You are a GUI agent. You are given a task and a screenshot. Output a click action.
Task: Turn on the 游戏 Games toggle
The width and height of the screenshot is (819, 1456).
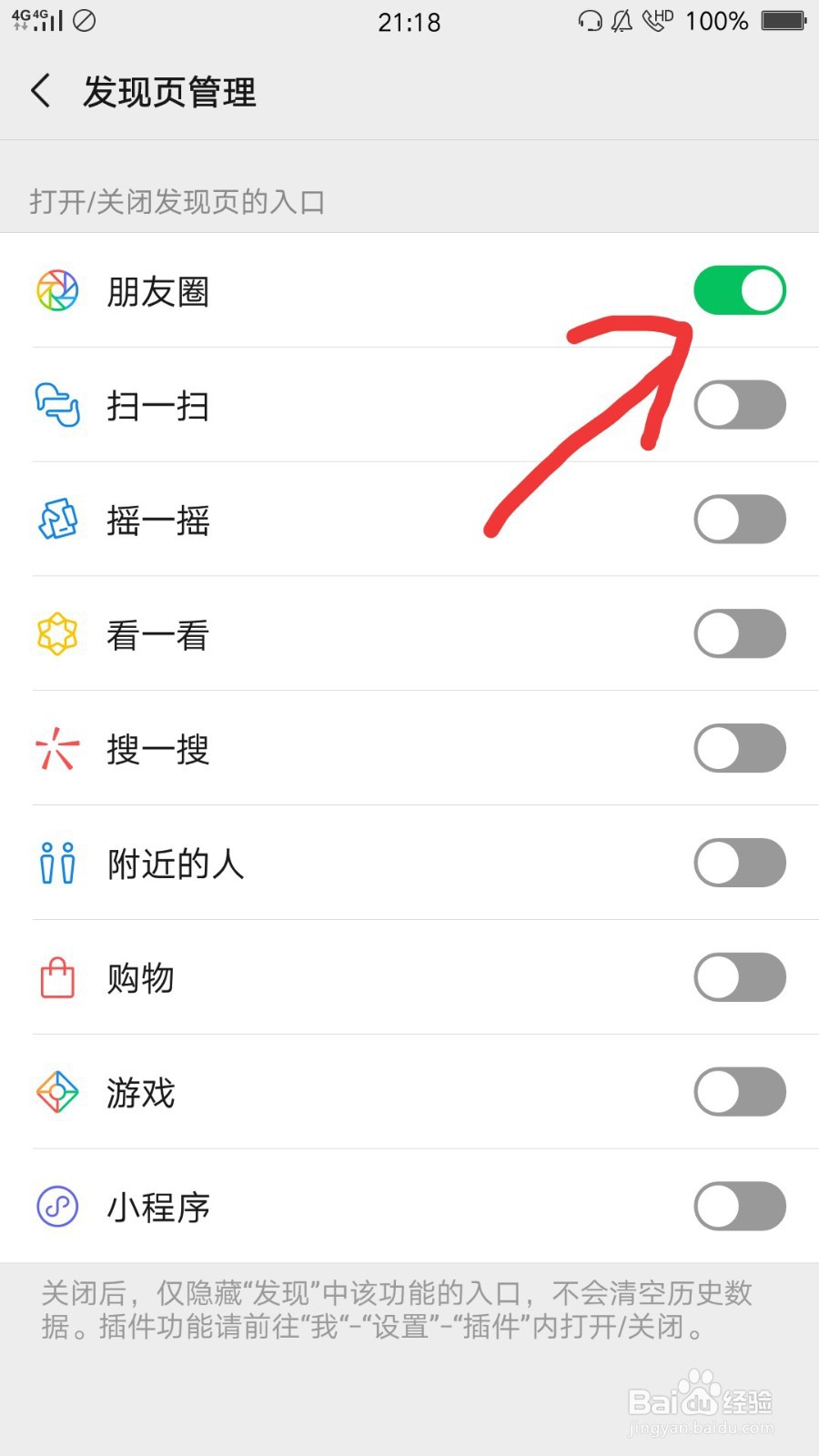[740, 1093]
